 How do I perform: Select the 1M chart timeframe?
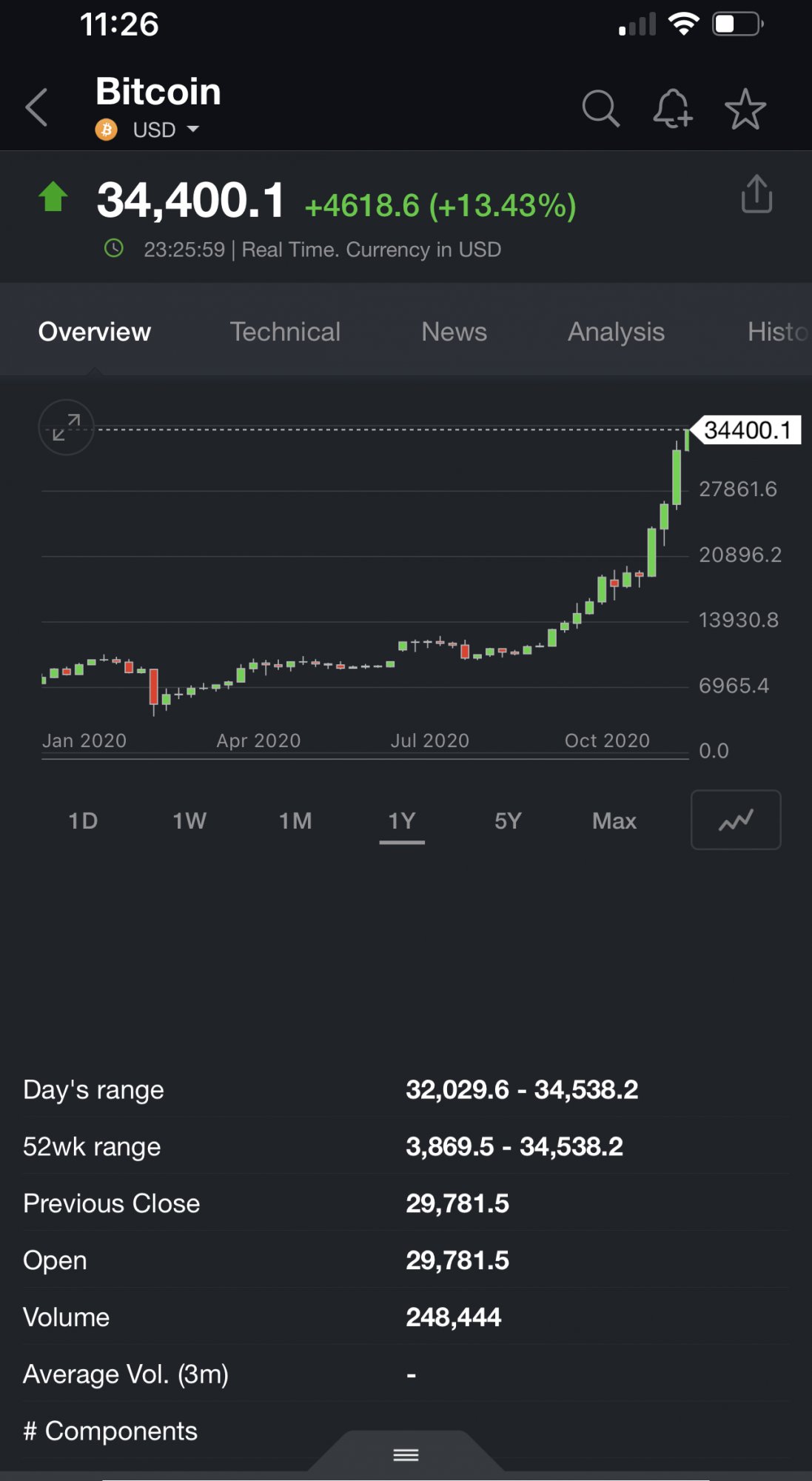295,820
